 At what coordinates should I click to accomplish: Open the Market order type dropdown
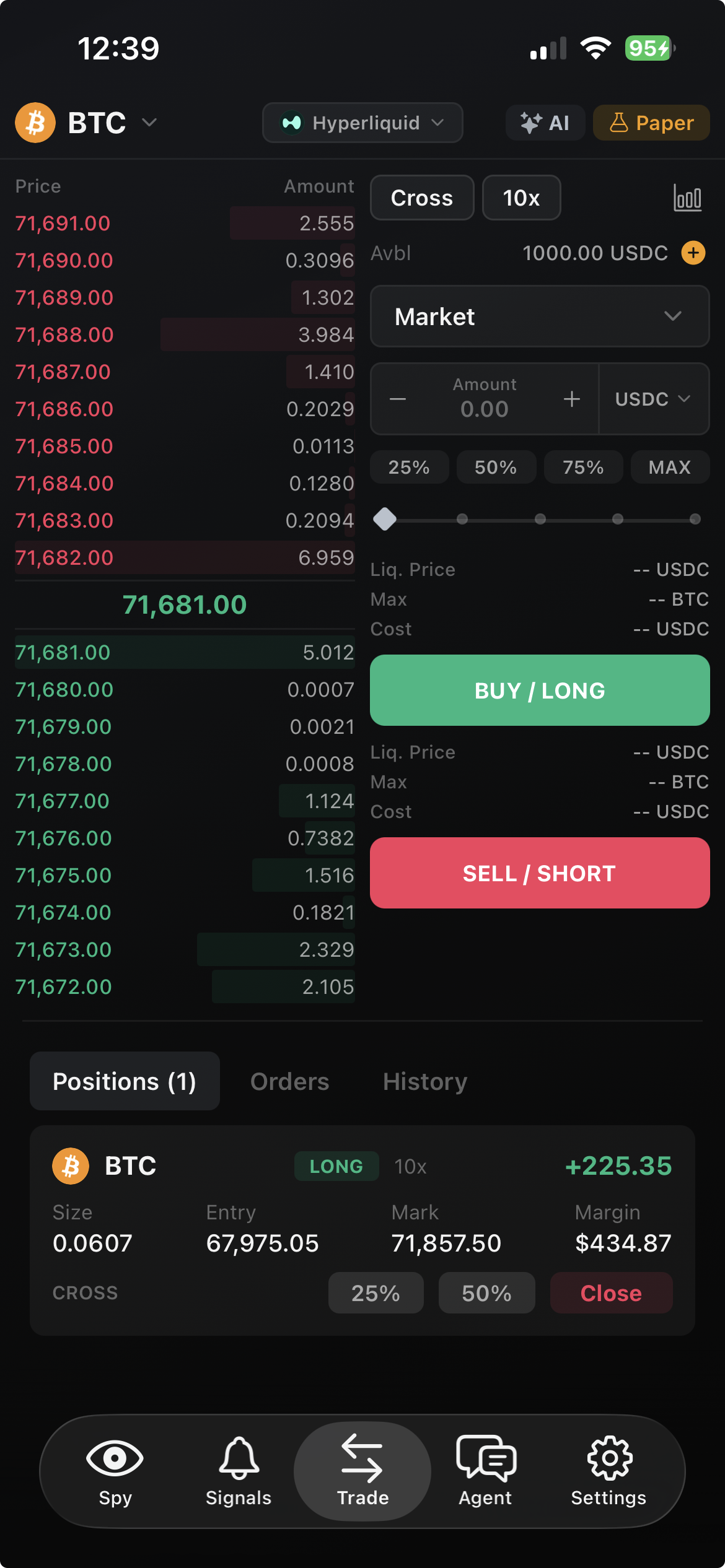(538, 316)
